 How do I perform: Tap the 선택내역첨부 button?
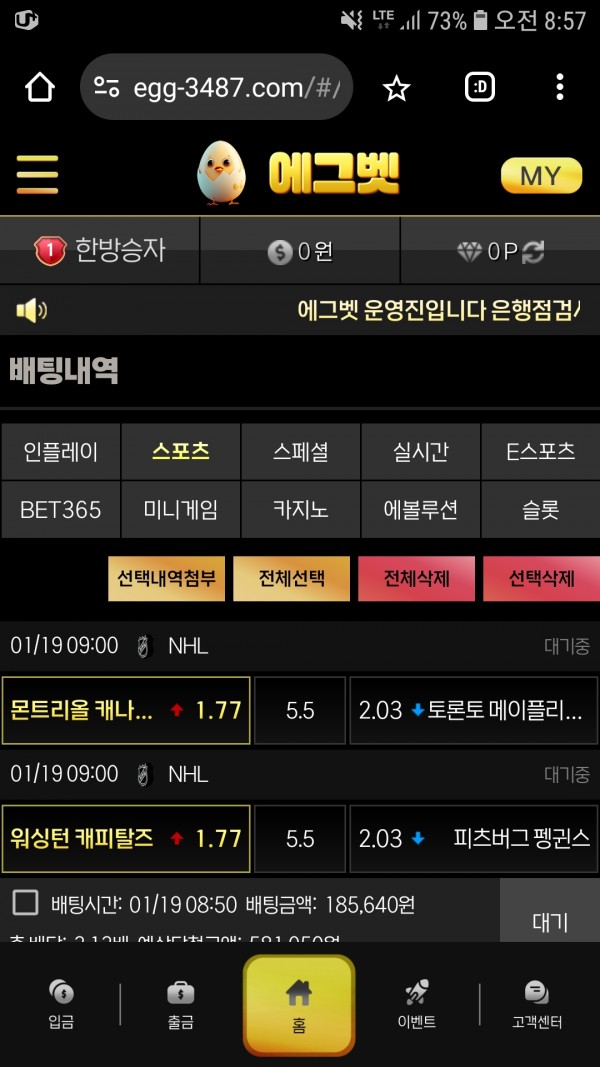[x=166, y=579]
